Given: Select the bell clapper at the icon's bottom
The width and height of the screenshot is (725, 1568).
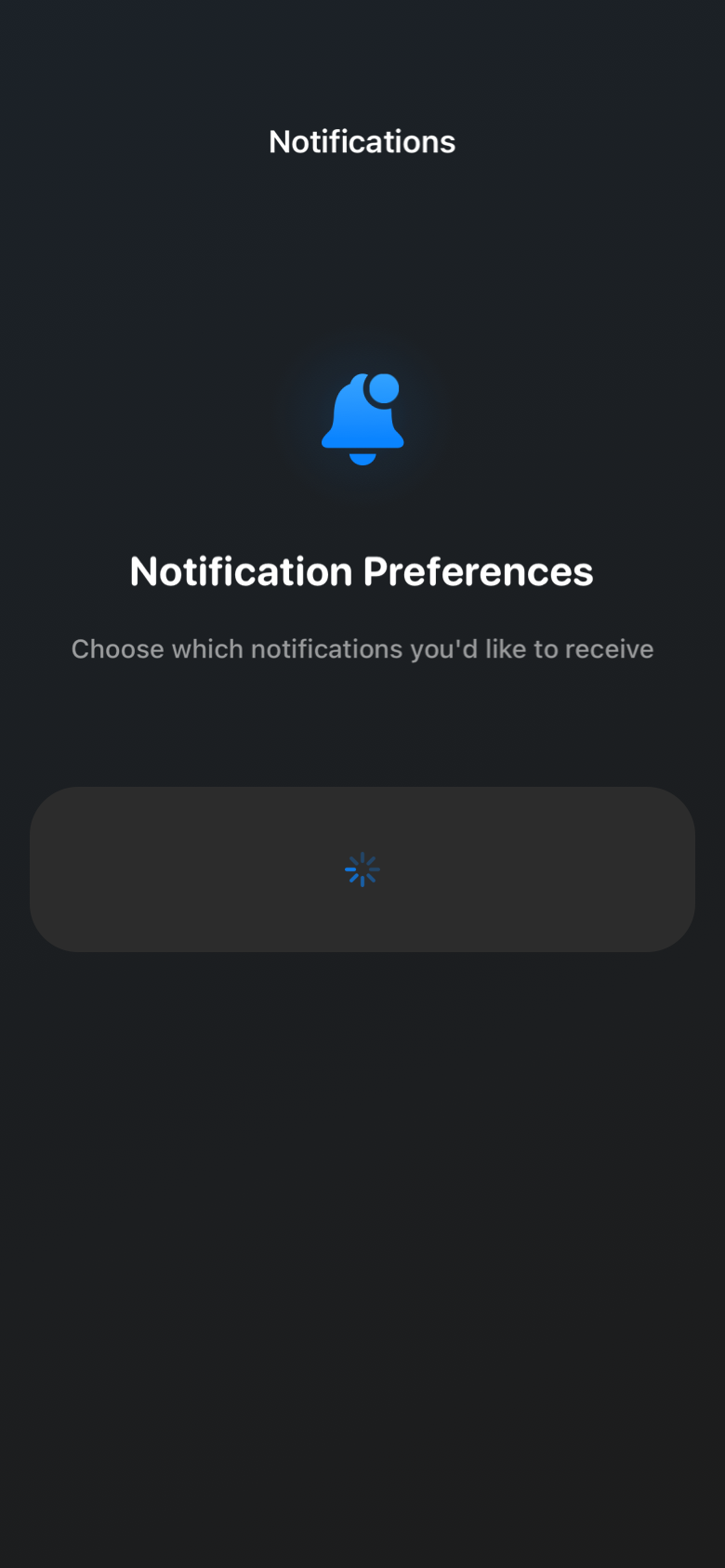Looking at the screenshot, I should pos(362,457).
